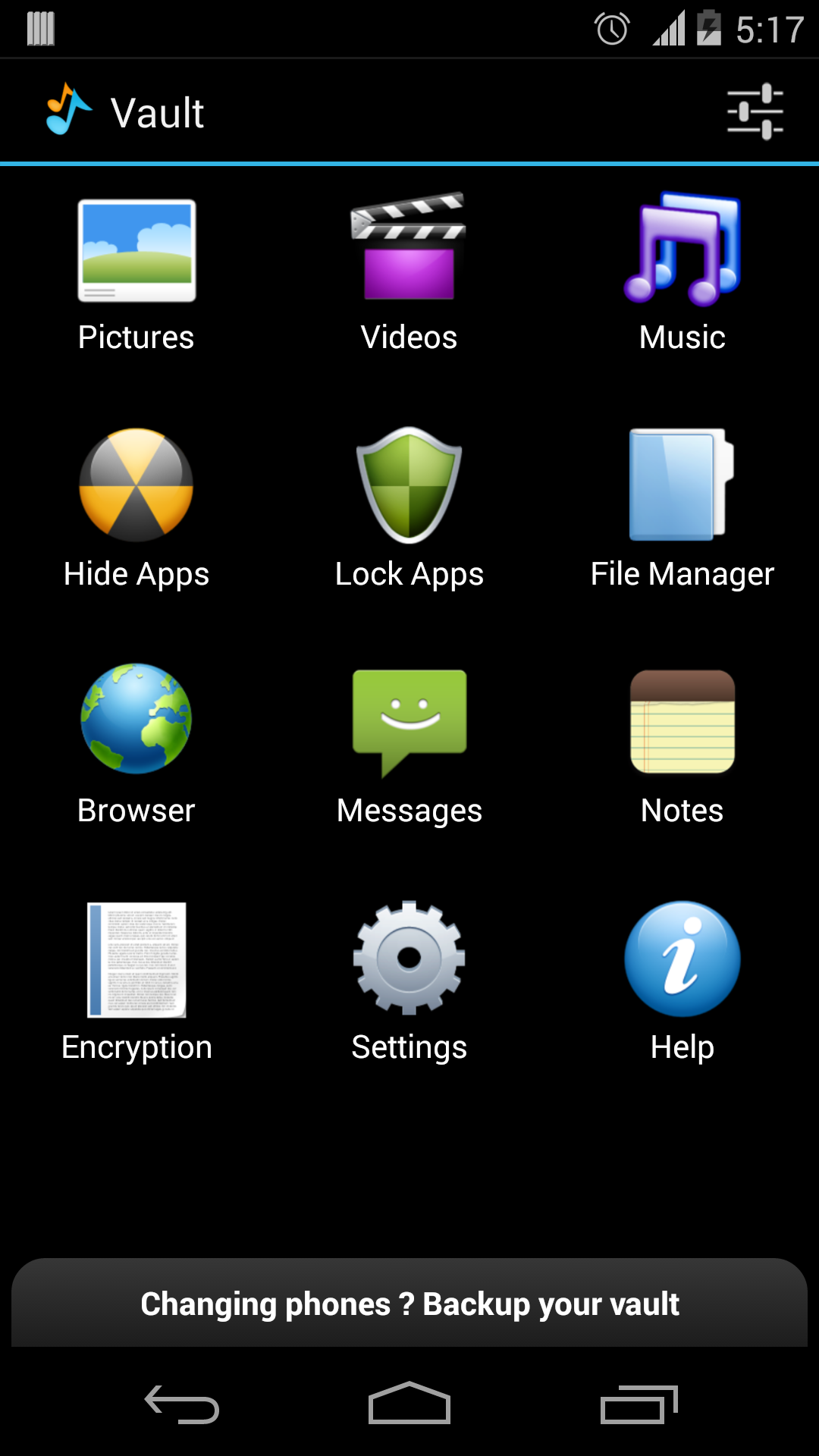Screen dimensions: 819x1456
Task: Open the Music section
Action: [682, 273]
